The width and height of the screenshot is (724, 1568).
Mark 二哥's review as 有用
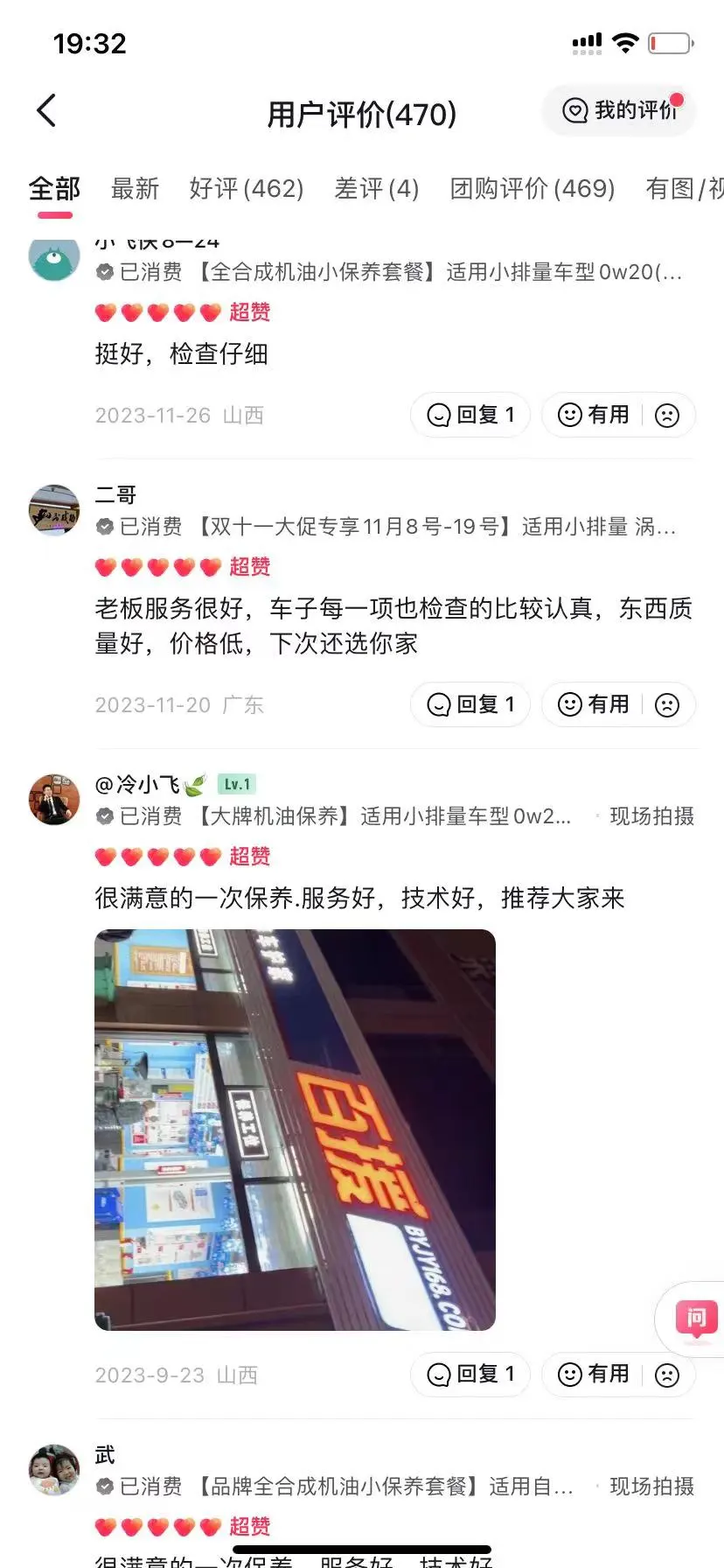click(x=595, y=704)
